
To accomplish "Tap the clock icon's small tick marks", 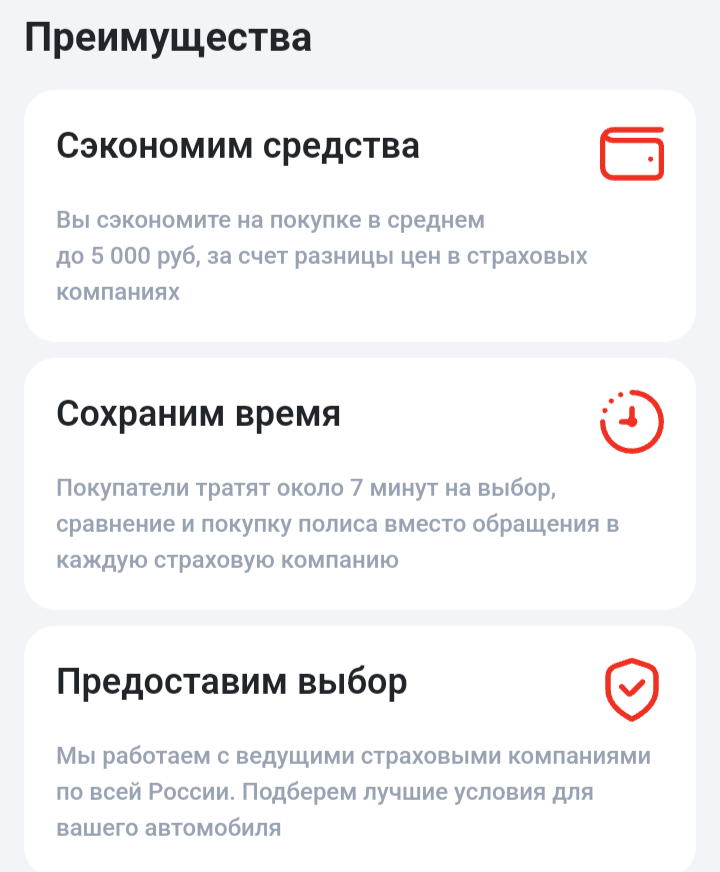I will point(613,403).
